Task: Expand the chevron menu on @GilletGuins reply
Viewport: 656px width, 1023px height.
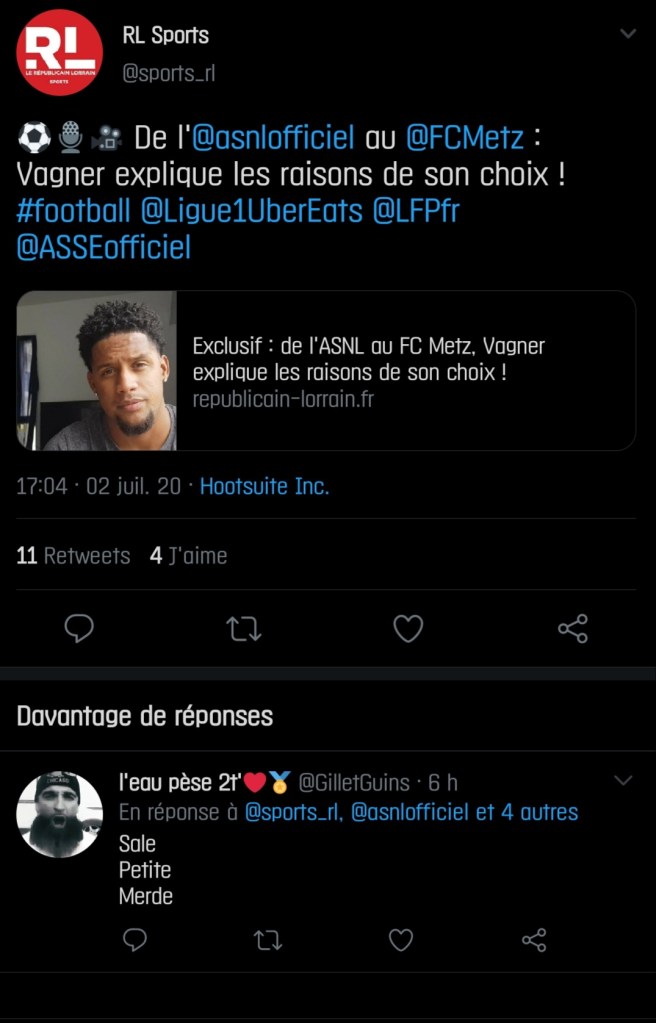Action: (x=623, y=780)
